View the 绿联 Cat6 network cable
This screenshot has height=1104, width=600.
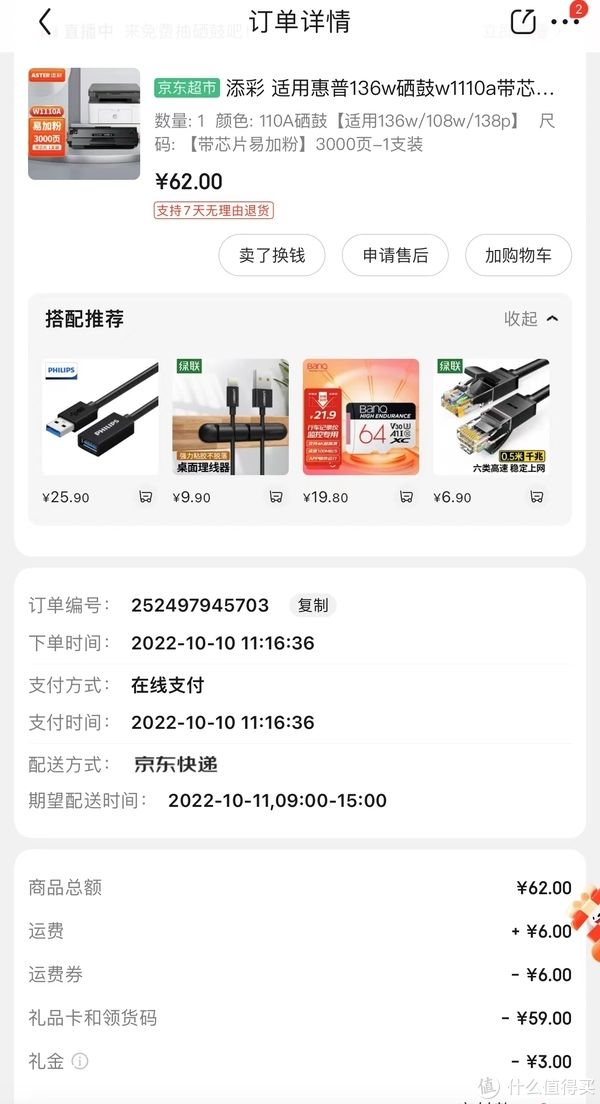(x=491, y=417)
